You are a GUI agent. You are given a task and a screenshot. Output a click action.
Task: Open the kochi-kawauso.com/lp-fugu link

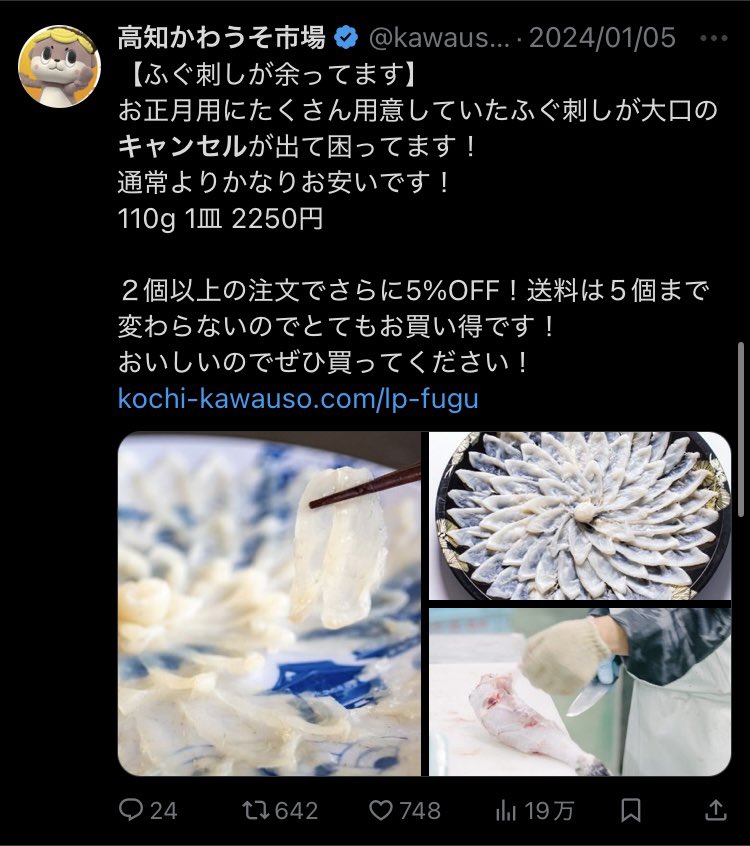[298, 398]
